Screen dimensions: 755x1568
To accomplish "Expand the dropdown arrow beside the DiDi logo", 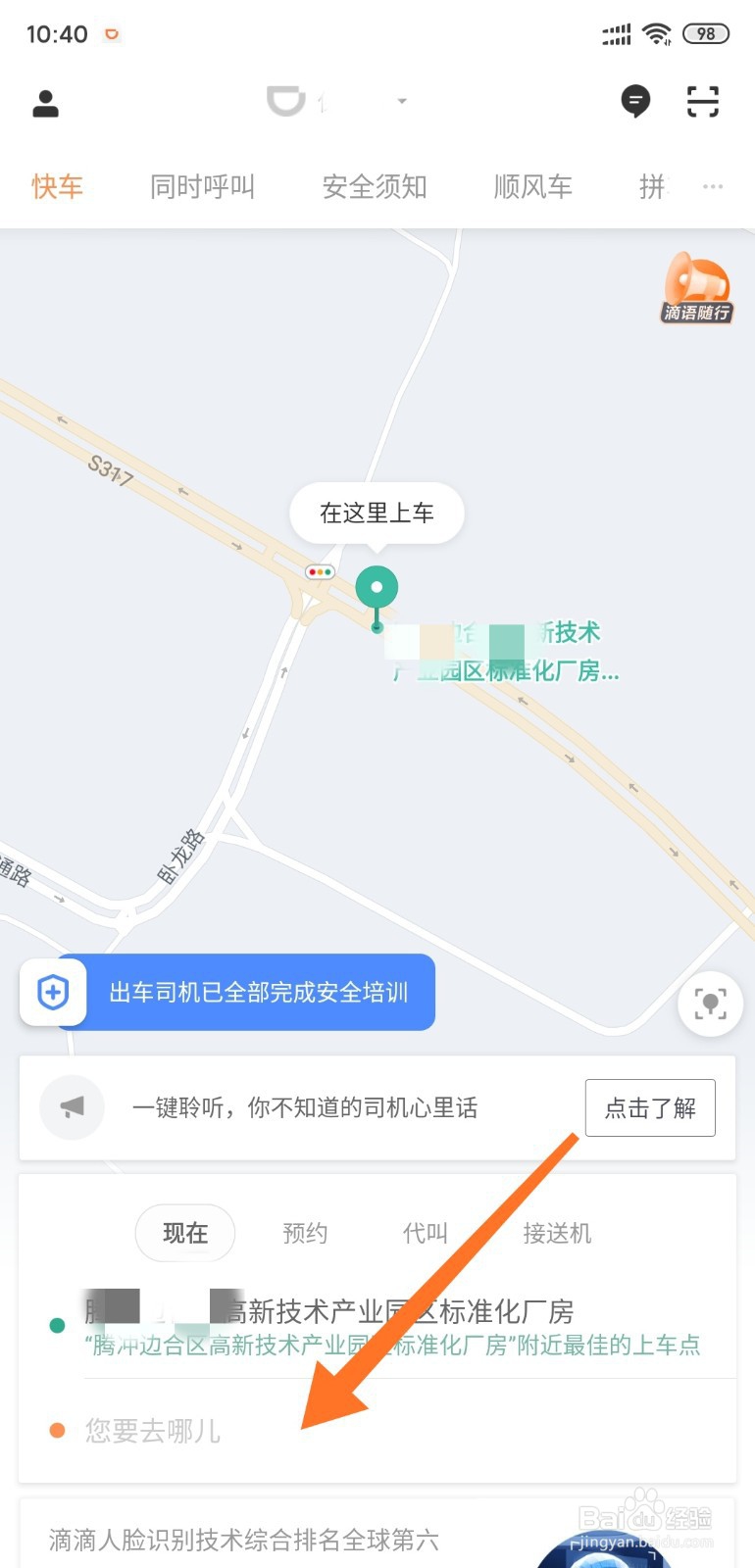I will click(402, 102).
